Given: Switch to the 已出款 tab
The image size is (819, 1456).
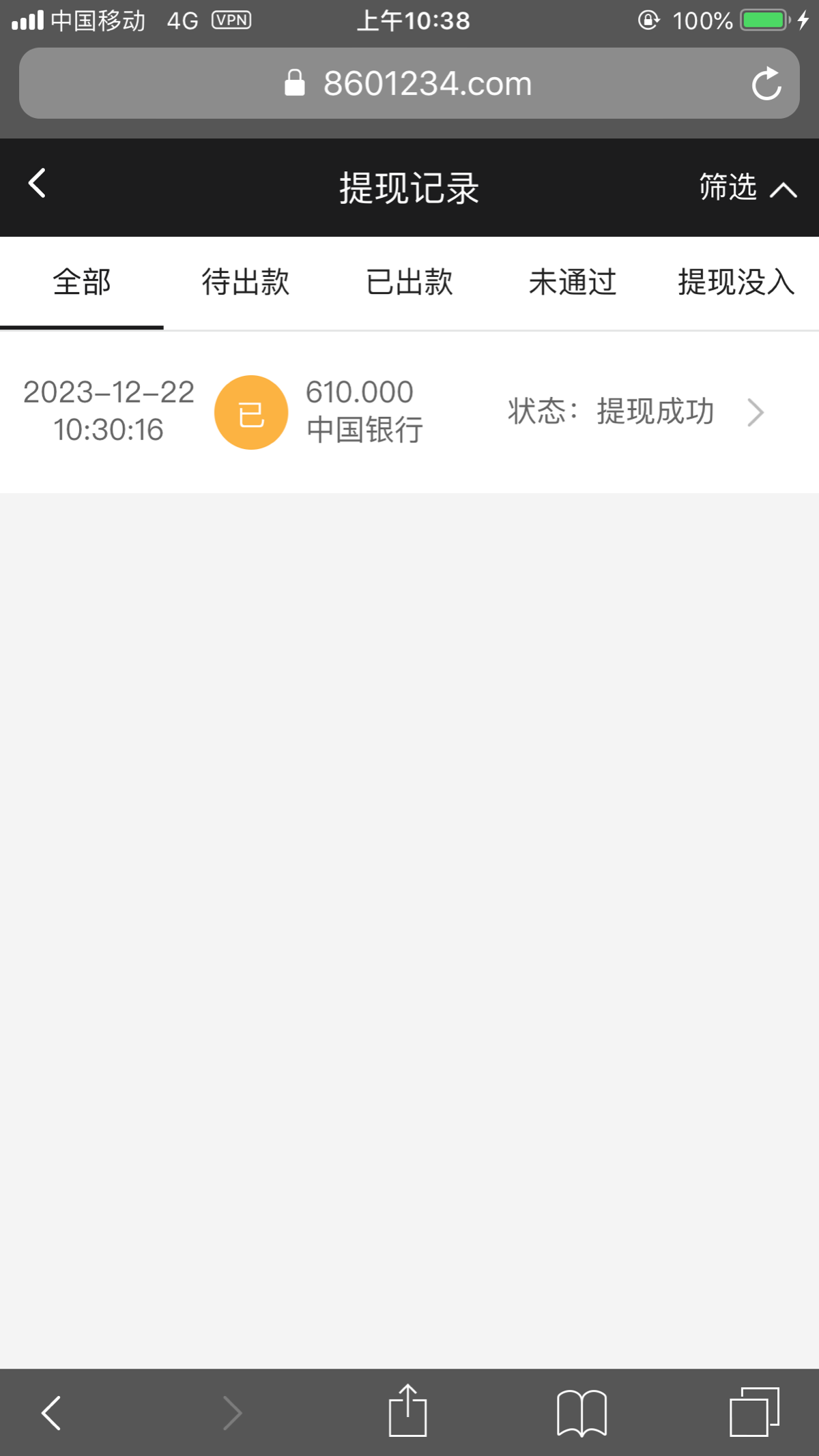Looking at the screenshot, I should (x=409, y=282).
